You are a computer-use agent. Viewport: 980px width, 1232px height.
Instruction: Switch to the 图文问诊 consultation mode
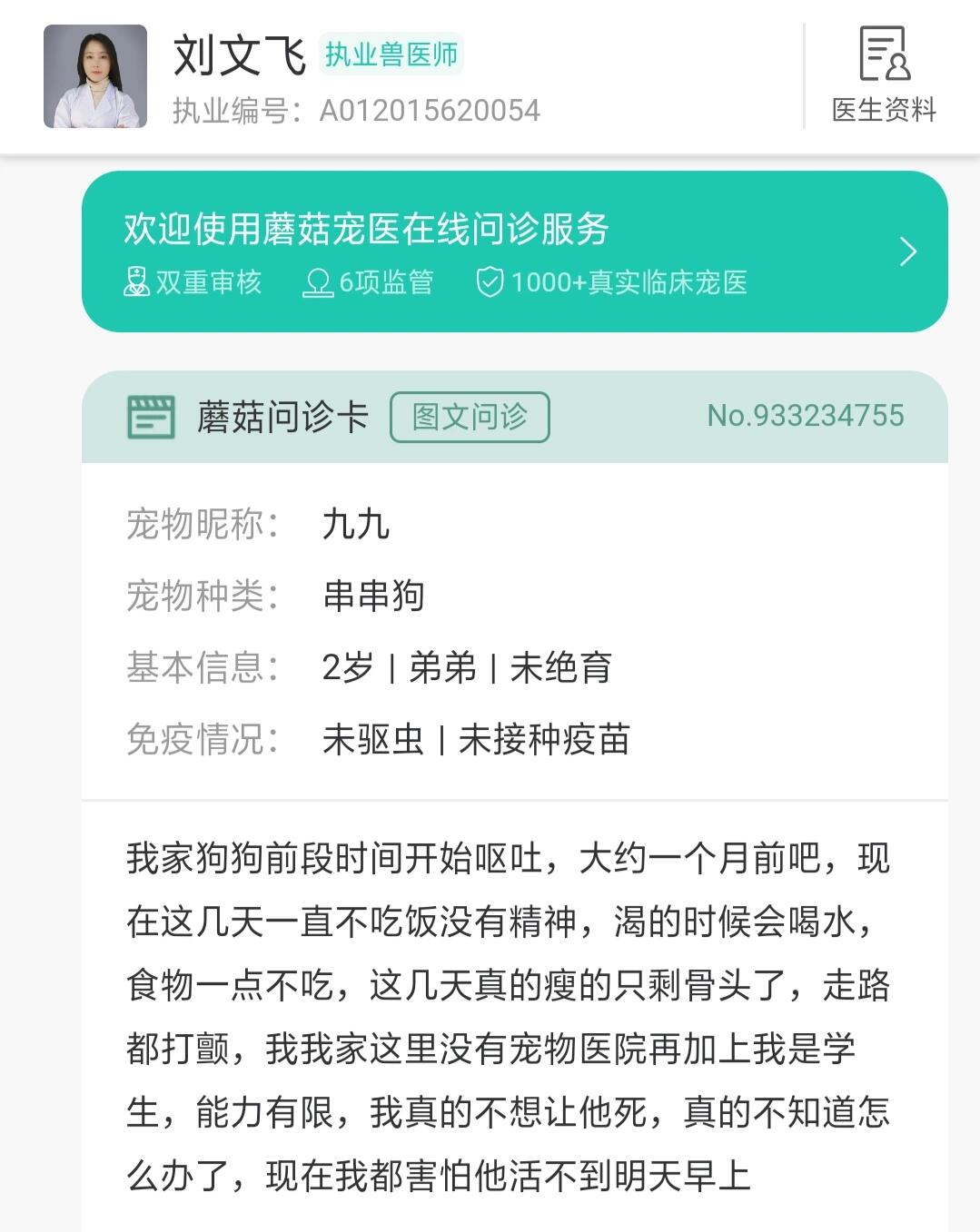469,417
